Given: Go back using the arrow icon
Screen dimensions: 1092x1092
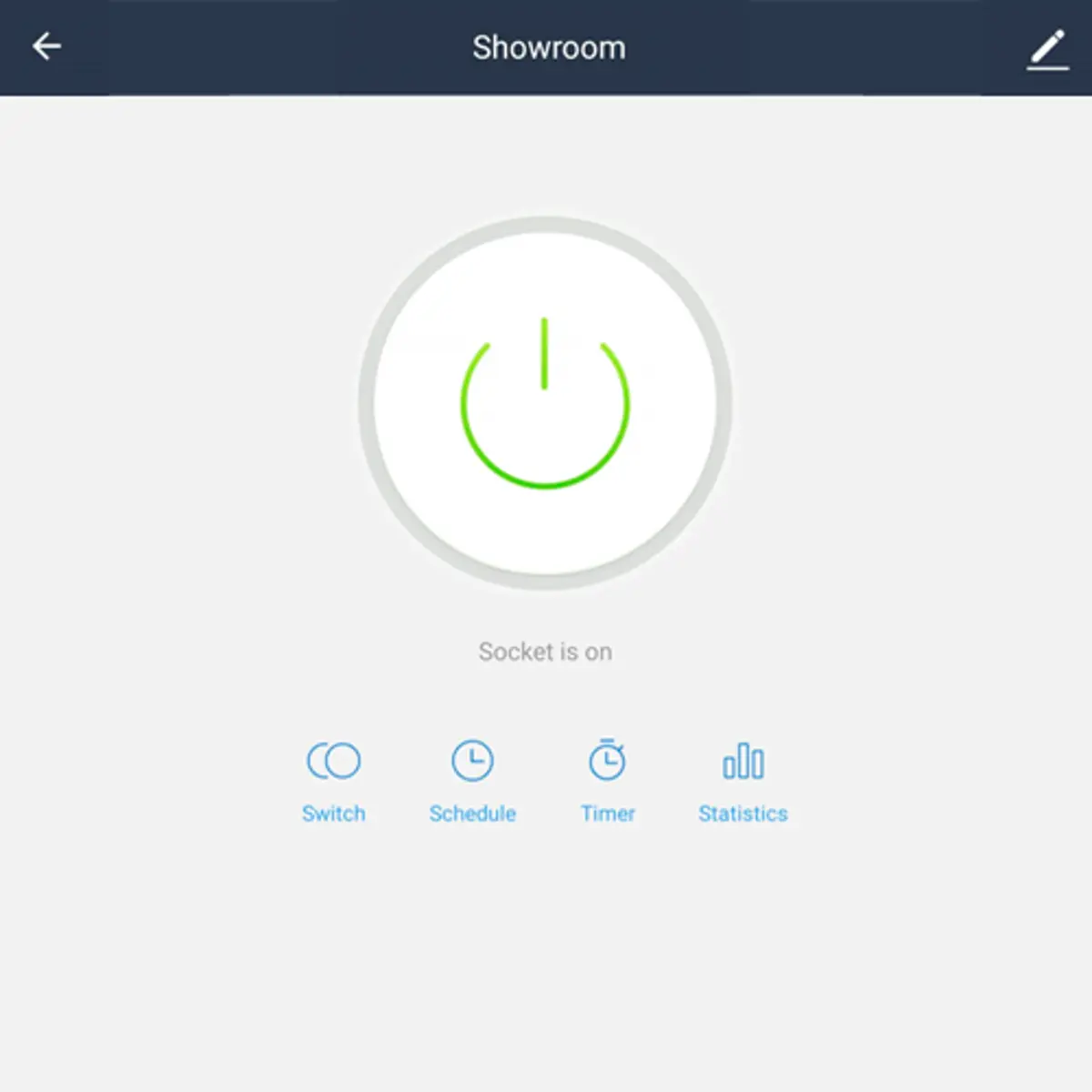Looking at the screenshot, I should pos(46,46).
